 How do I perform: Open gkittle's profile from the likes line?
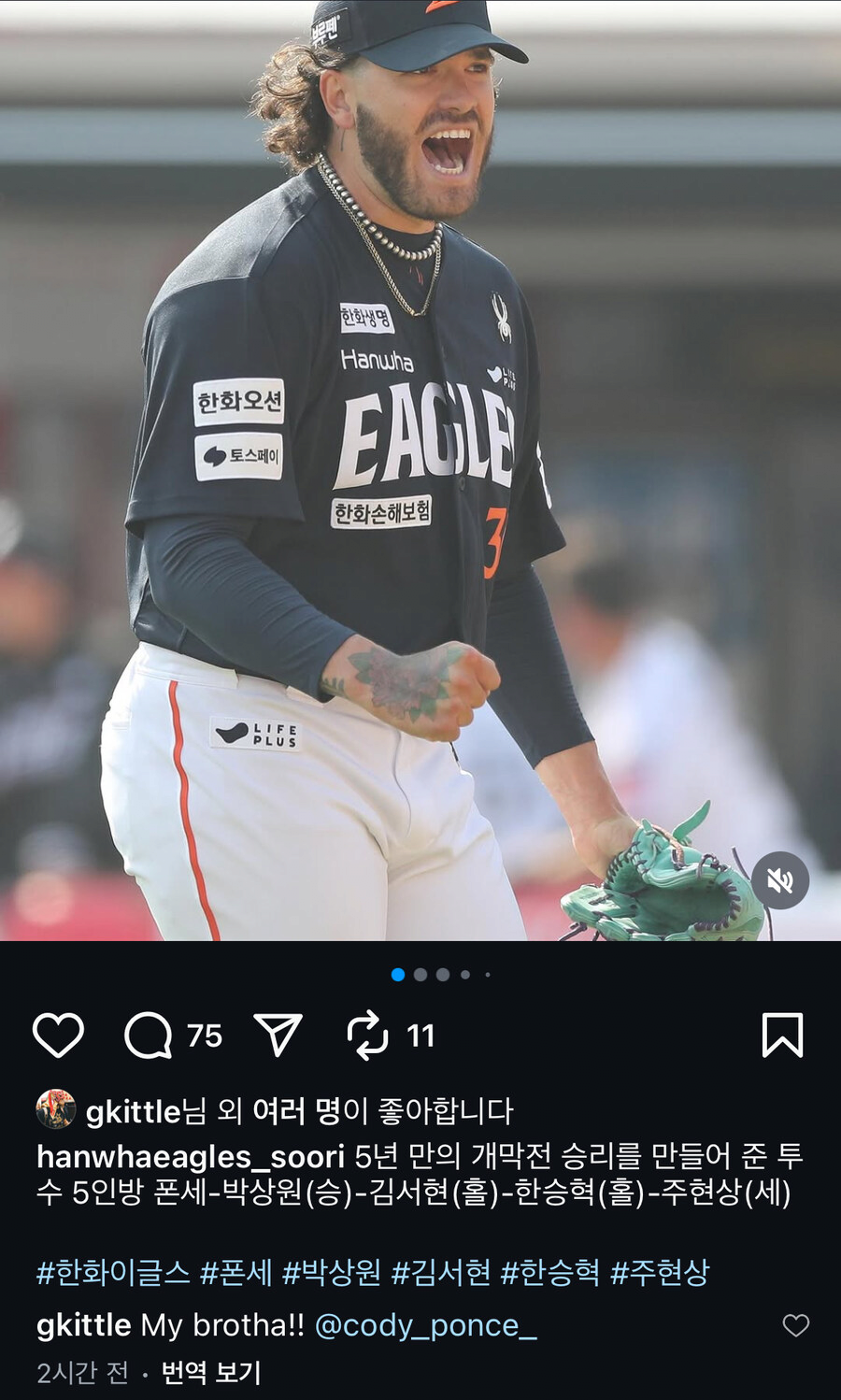[x=133, y=1111]
